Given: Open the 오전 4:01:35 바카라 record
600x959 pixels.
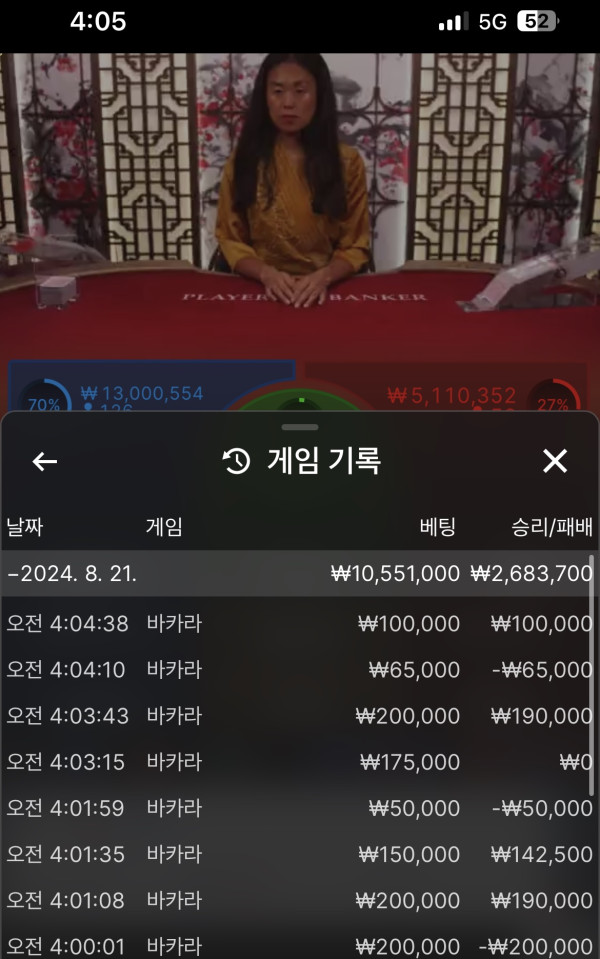Looking at the screenshot, I should pos(298,854).
